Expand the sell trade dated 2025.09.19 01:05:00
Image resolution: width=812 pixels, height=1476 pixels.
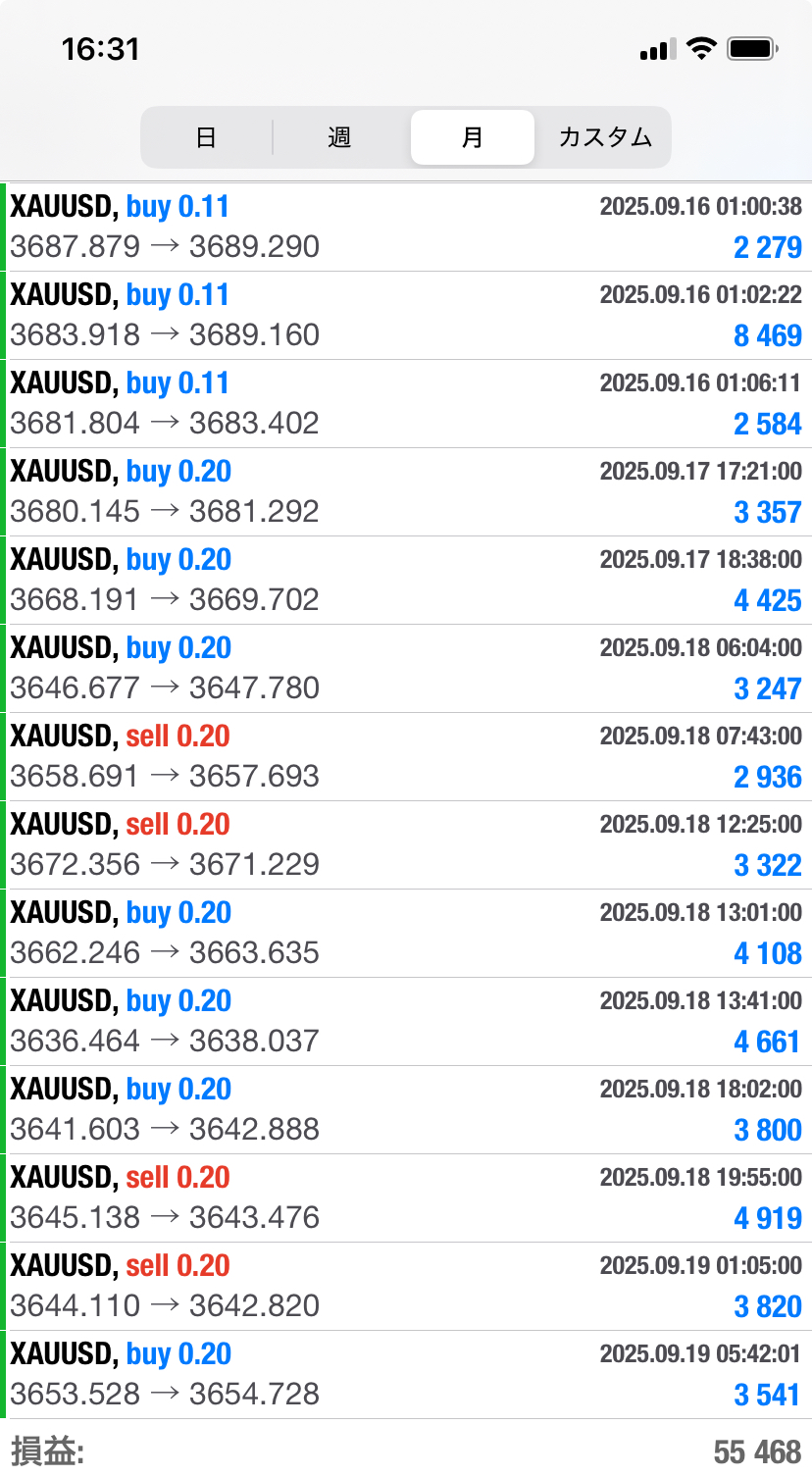pyautogui.click(x=406, y=1286)
